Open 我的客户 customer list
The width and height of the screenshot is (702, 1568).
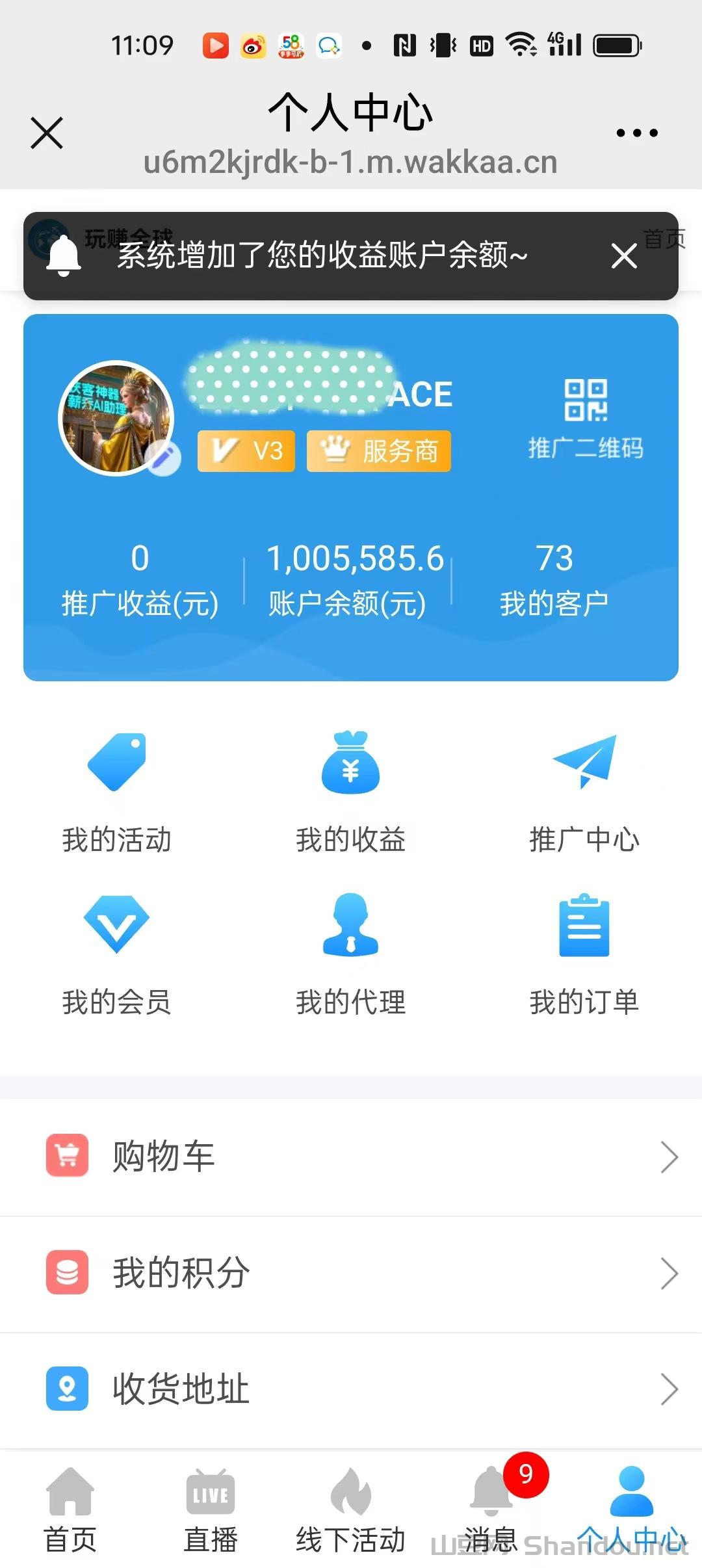[x=554, y=579]
